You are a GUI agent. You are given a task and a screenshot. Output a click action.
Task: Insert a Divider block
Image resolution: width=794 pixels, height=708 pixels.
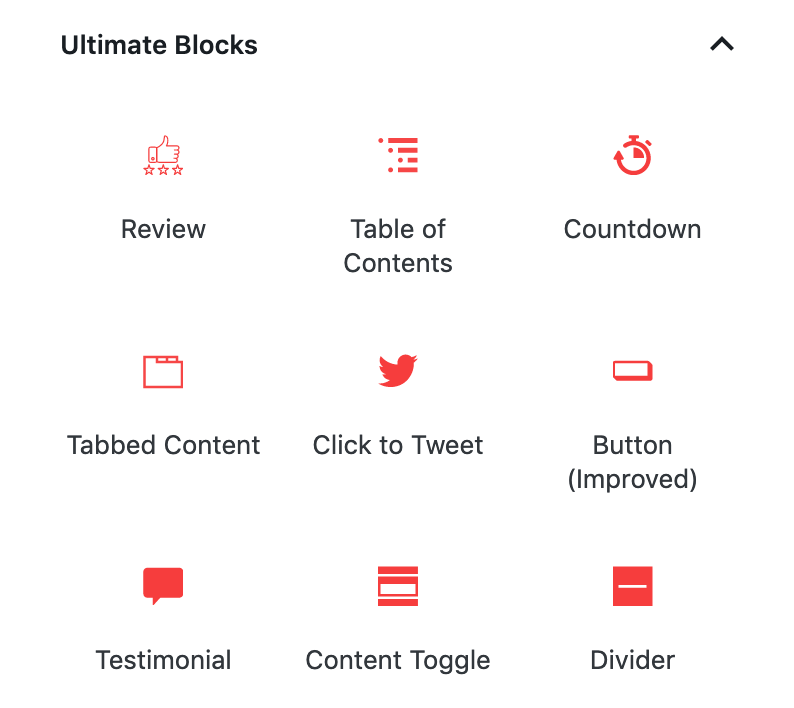632,619
